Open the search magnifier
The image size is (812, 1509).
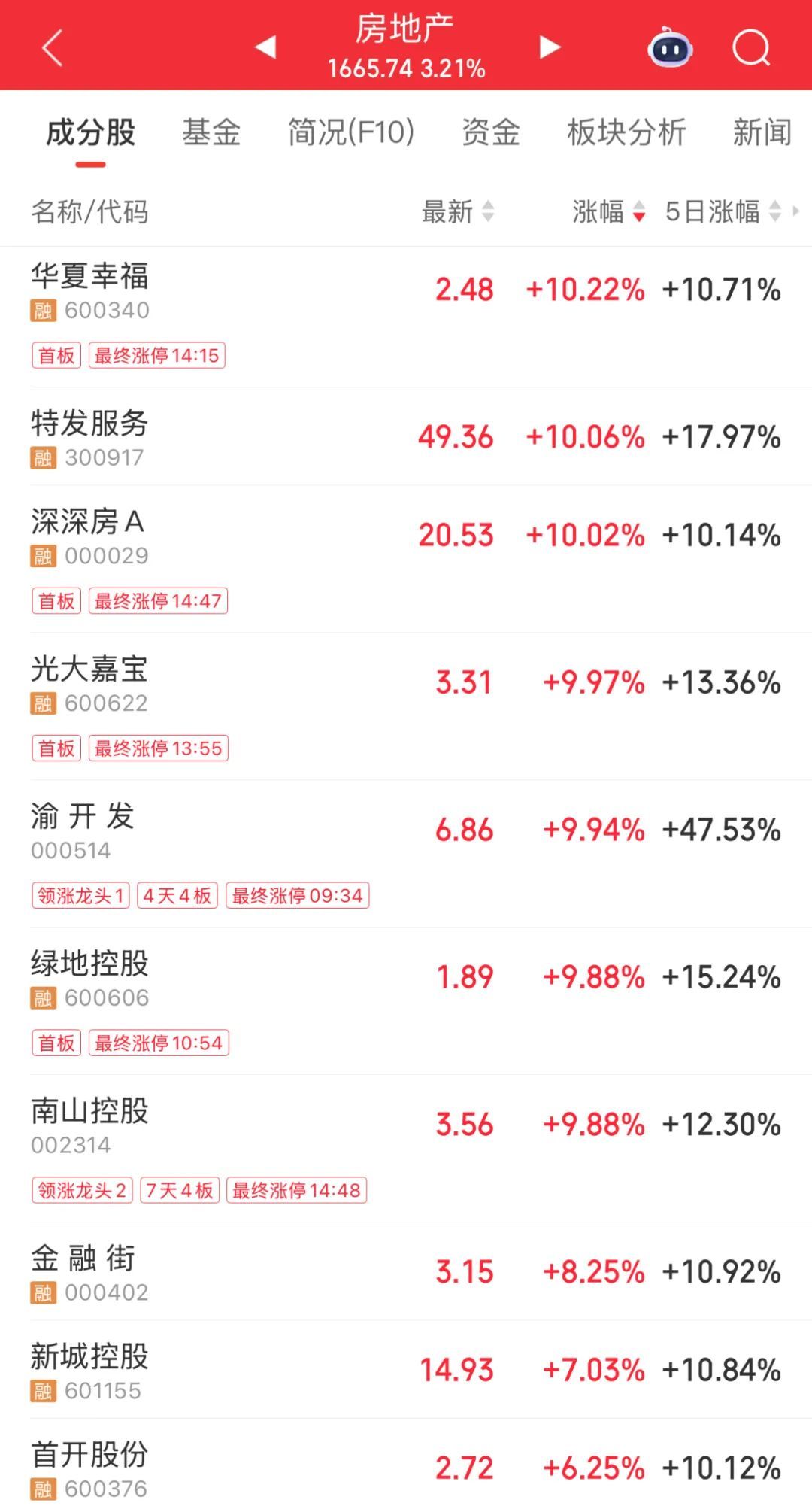click(751, 48)
